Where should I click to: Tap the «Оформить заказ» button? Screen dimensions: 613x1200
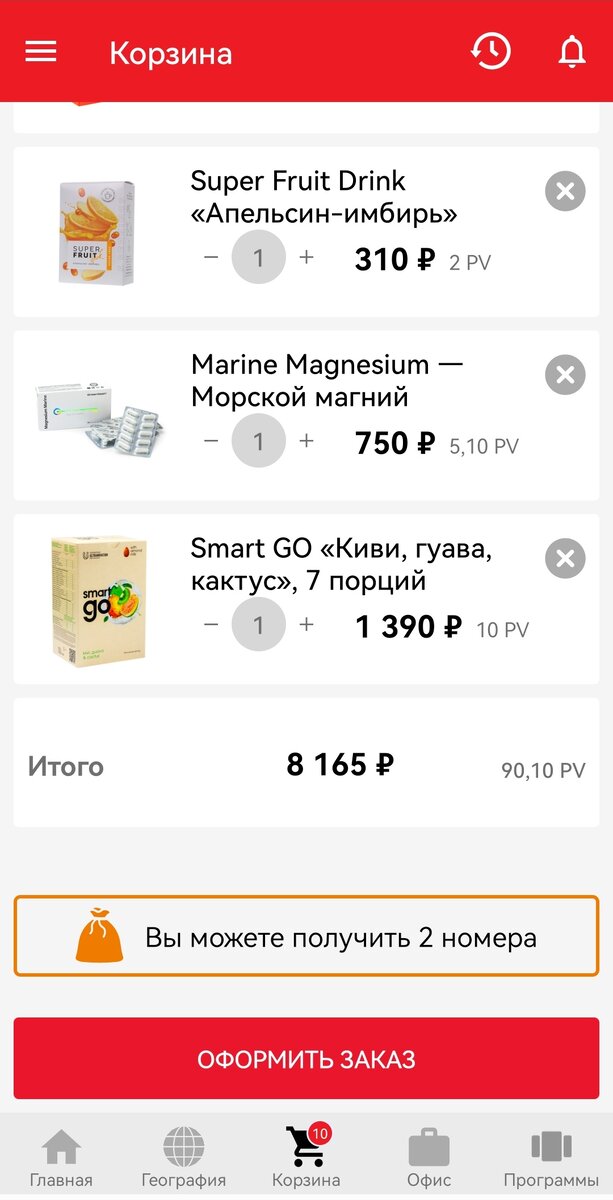click(306, 1059)
